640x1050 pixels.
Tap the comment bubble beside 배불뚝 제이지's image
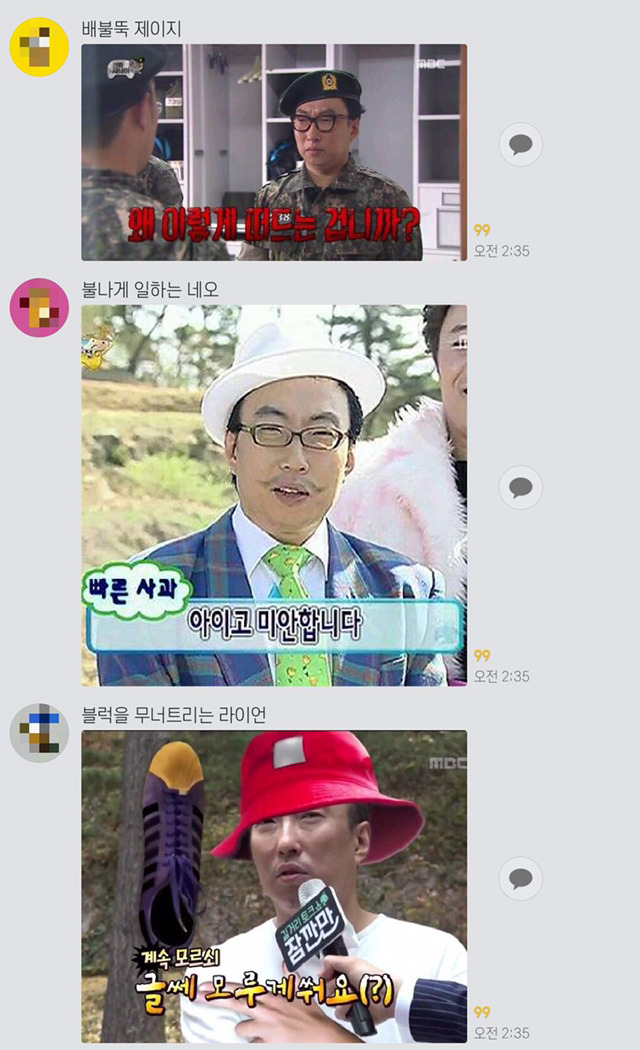[x=520, y=145]
